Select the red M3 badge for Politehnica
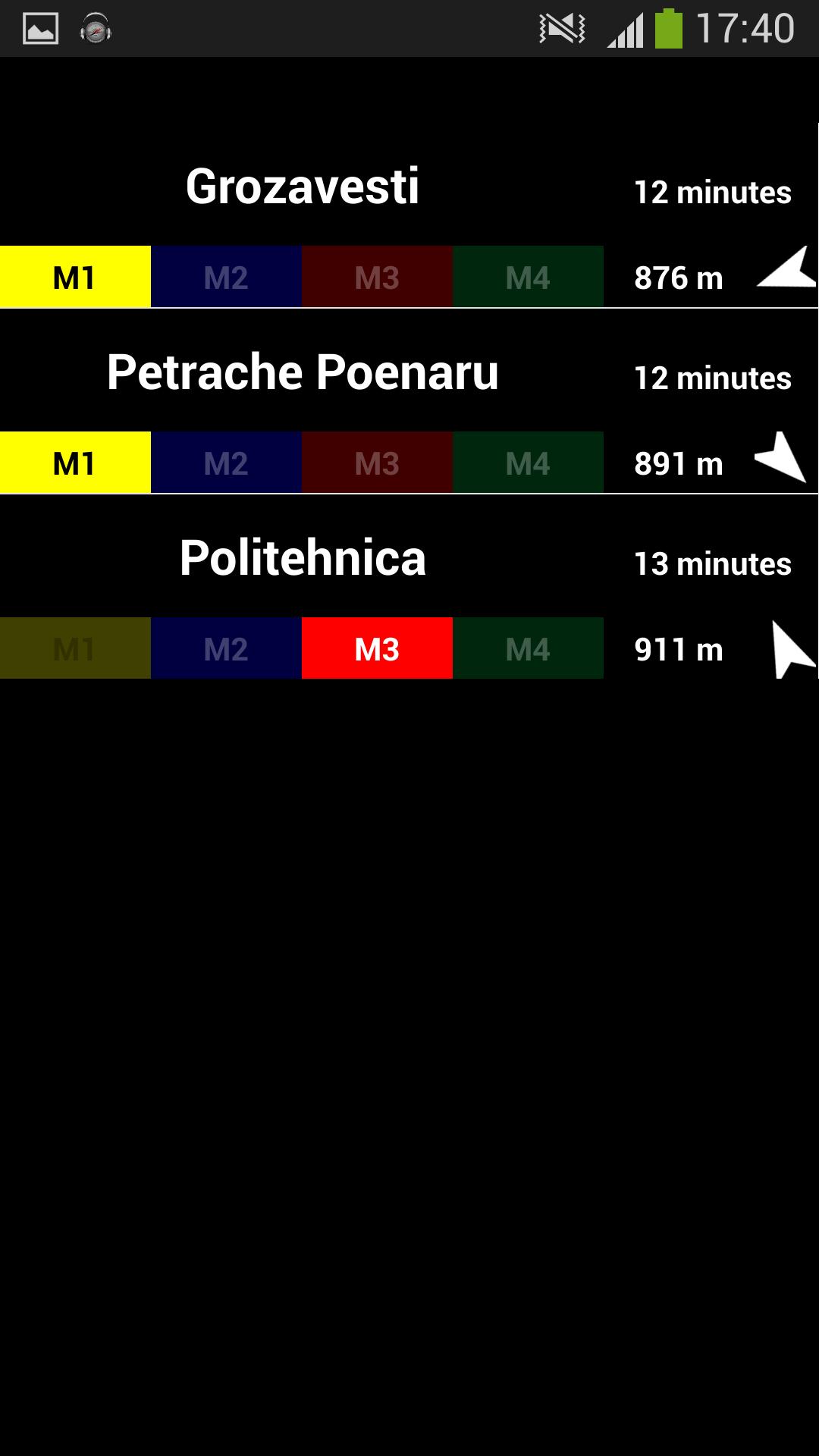 [x=377, y=648]
